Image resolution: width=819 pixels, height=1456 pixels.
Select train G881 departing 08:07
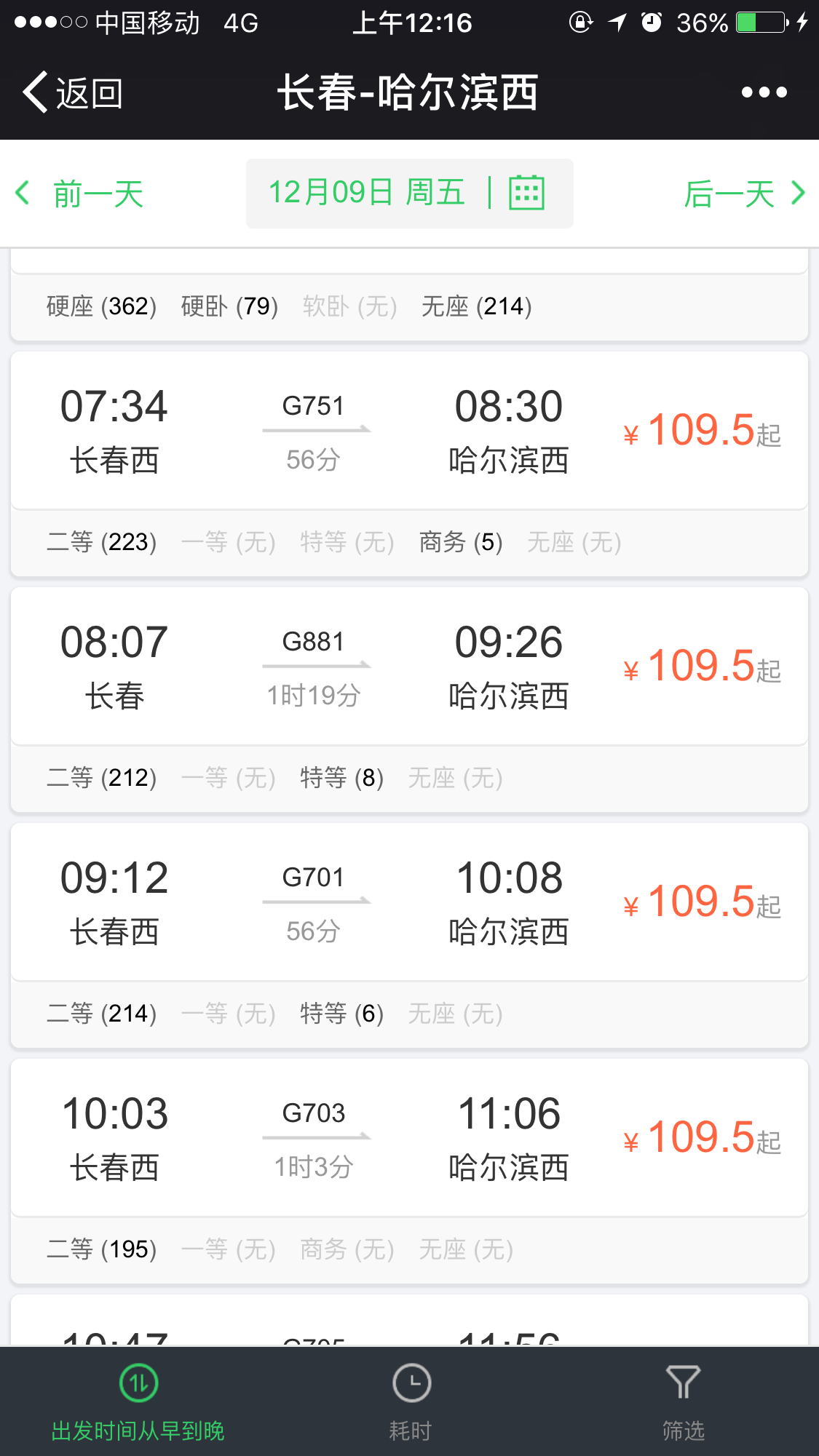tap(409, 667)
